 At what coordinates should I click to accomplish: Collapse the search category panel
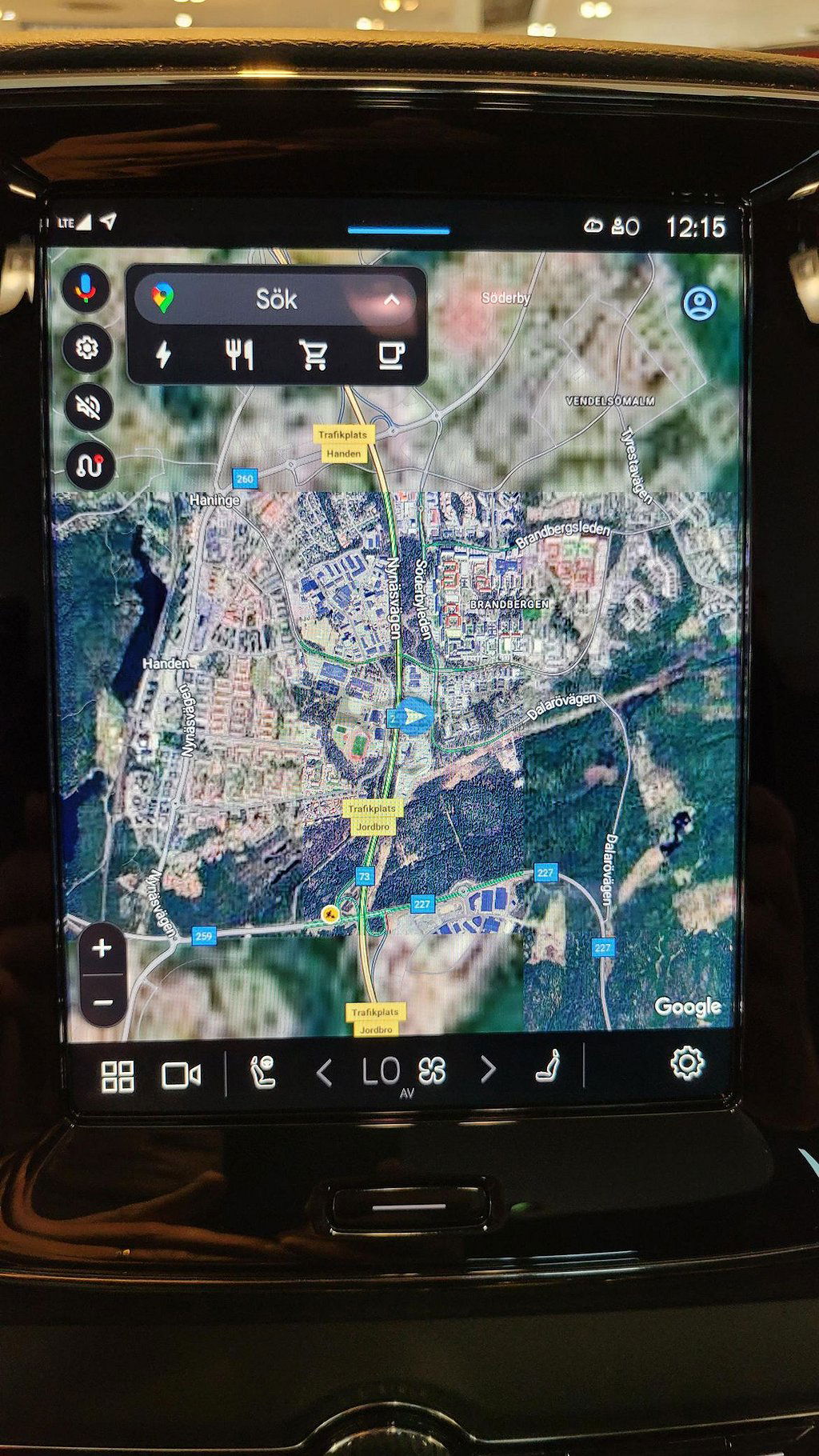tap(391, 301)
